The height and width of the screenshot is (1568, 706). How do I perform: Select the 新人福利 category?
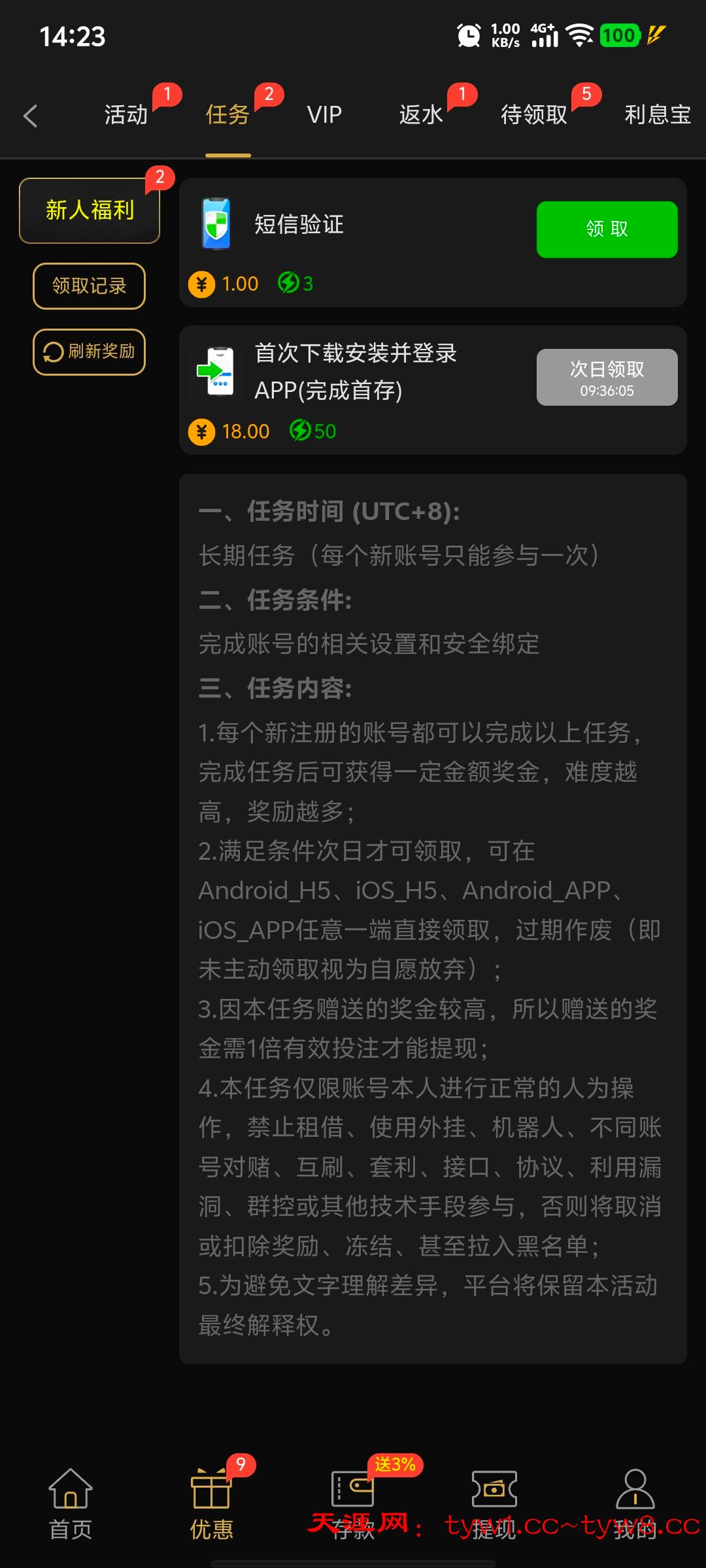(x=90, y=210)
